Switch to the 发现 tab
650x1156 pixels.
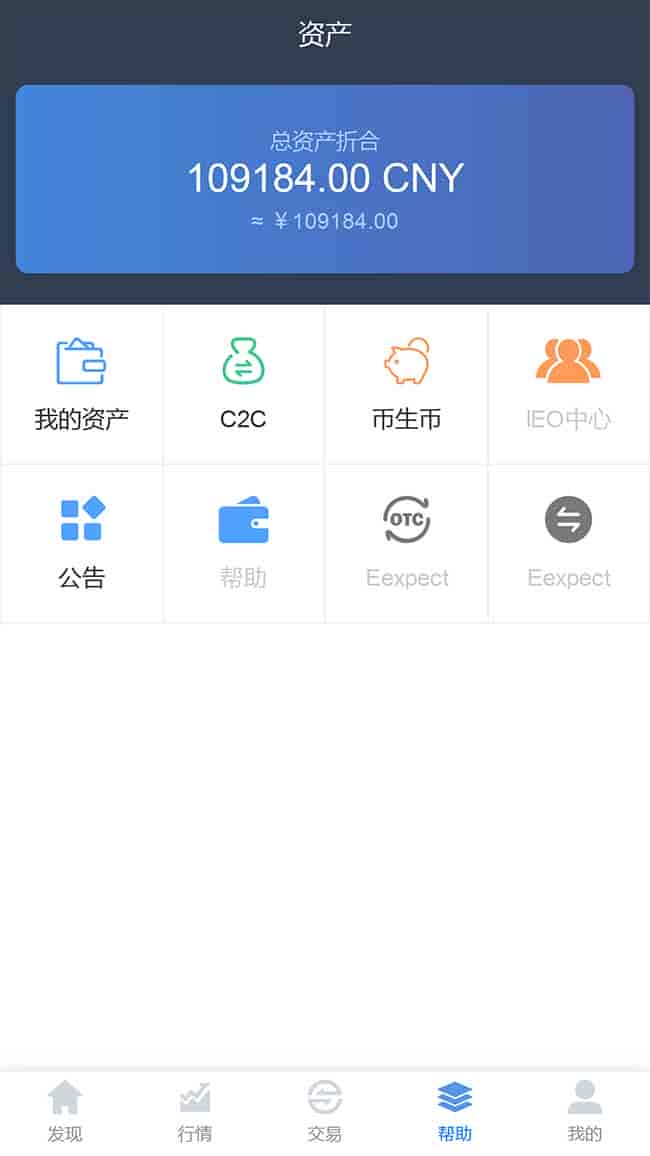(x=65, y=1111)
